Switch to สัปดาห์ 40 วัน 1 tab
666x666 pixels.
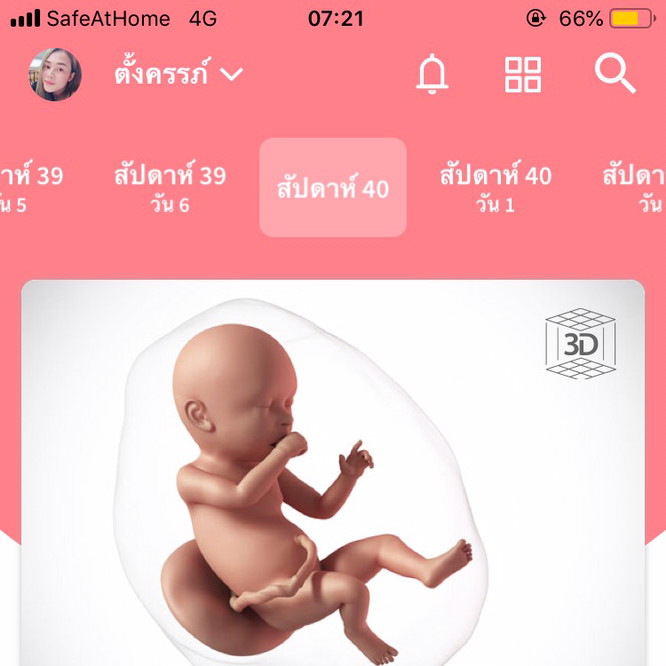point(495,188)
